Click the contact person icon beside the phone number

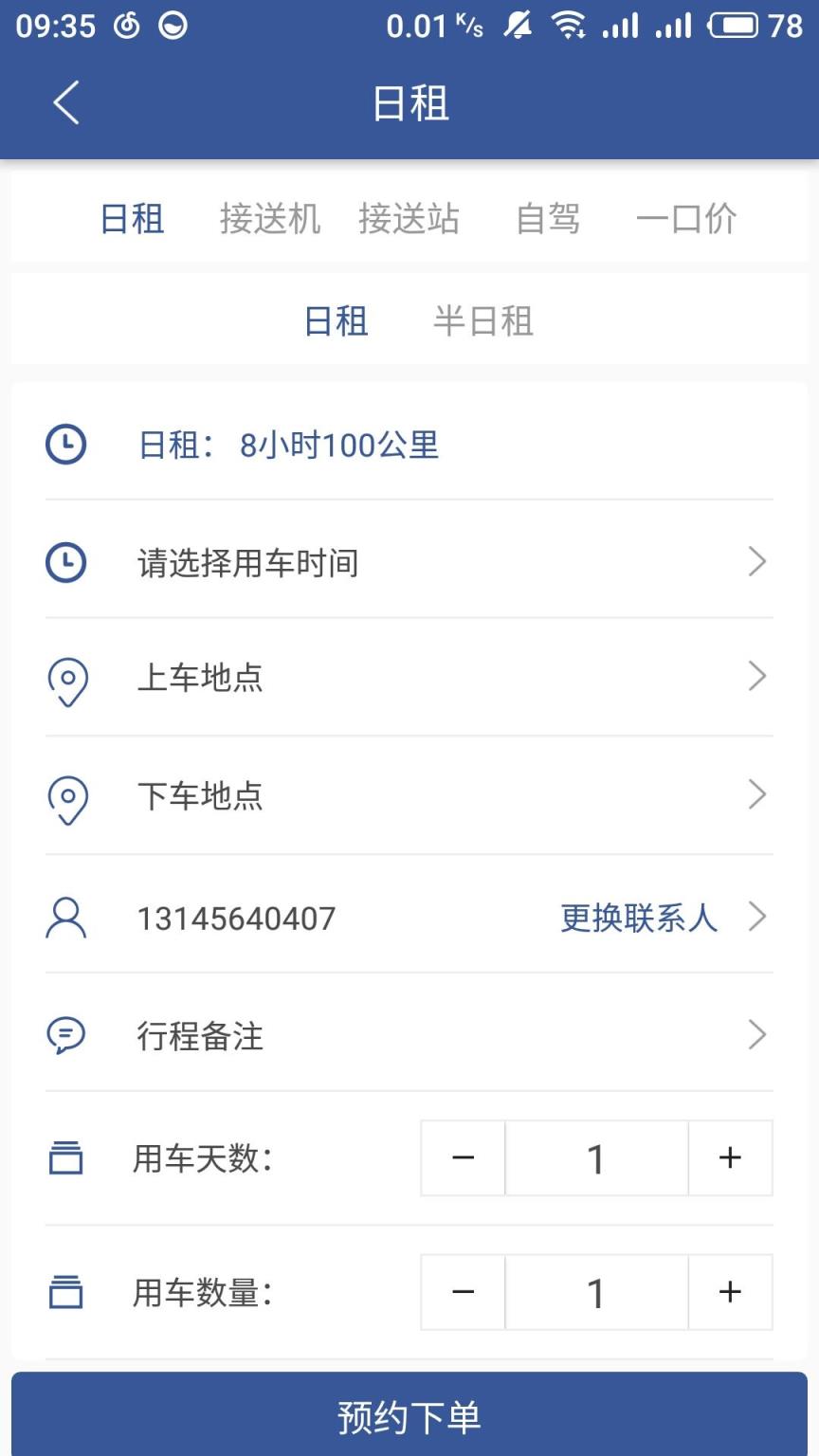pyautogui.click(x=64, y=917)
